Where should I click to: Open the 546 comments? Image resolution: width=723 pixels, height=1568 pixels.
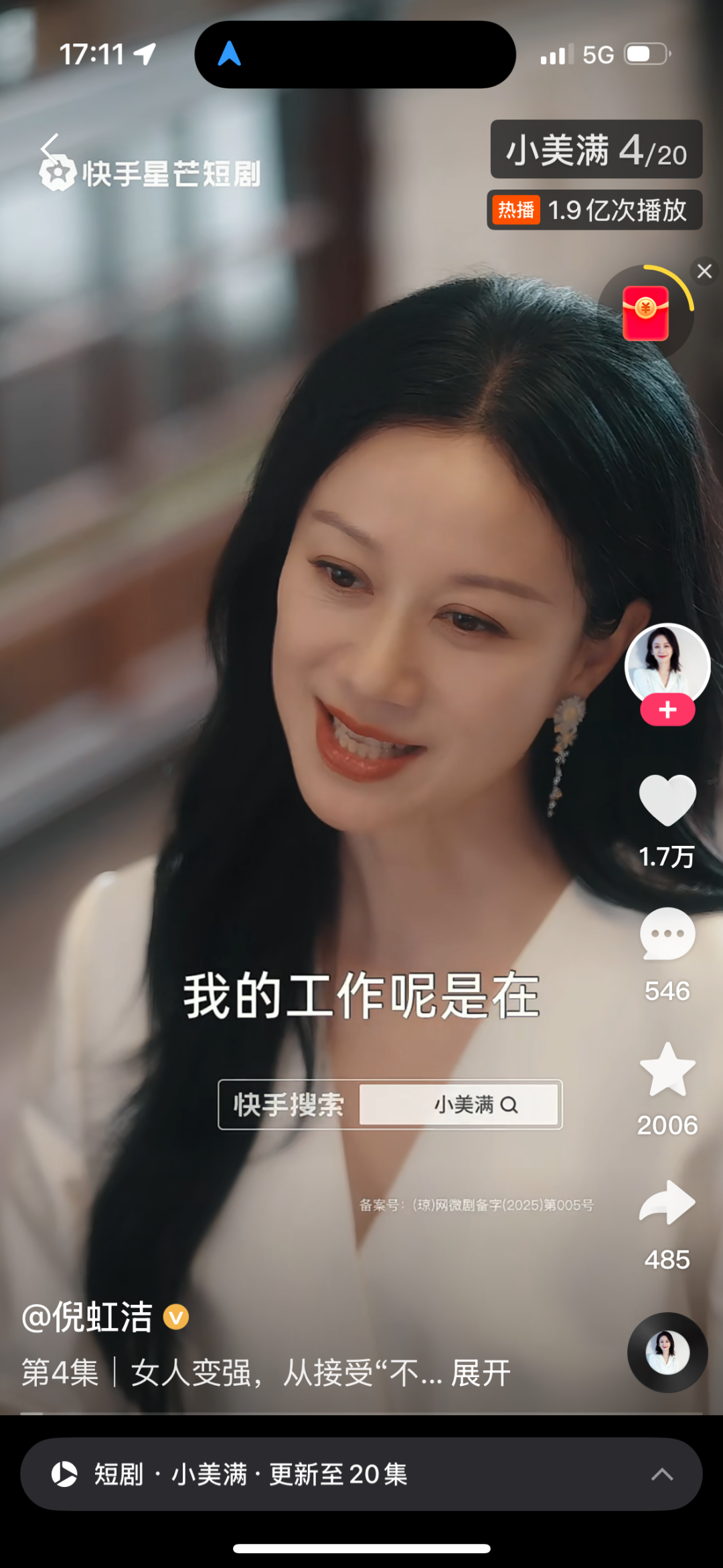(667, 934)
